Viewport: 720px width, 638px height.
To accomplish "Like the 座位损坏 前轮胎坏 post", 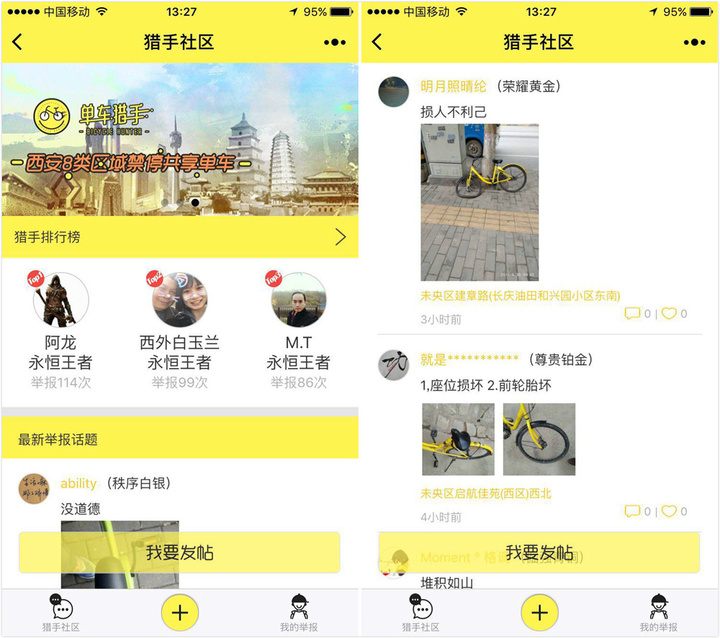I will (x=669, y=511).
